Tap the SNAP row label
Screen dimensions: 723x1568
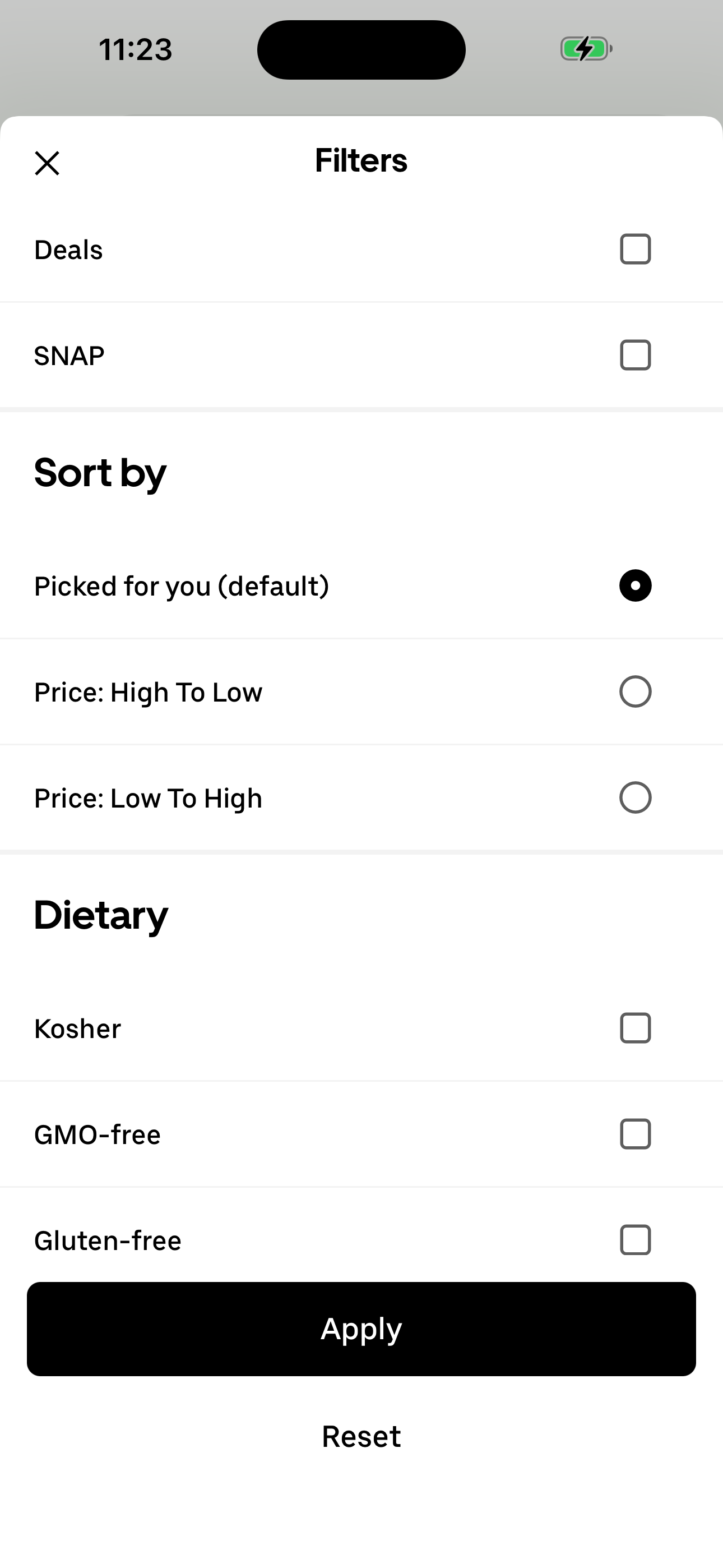pos(69,354)
